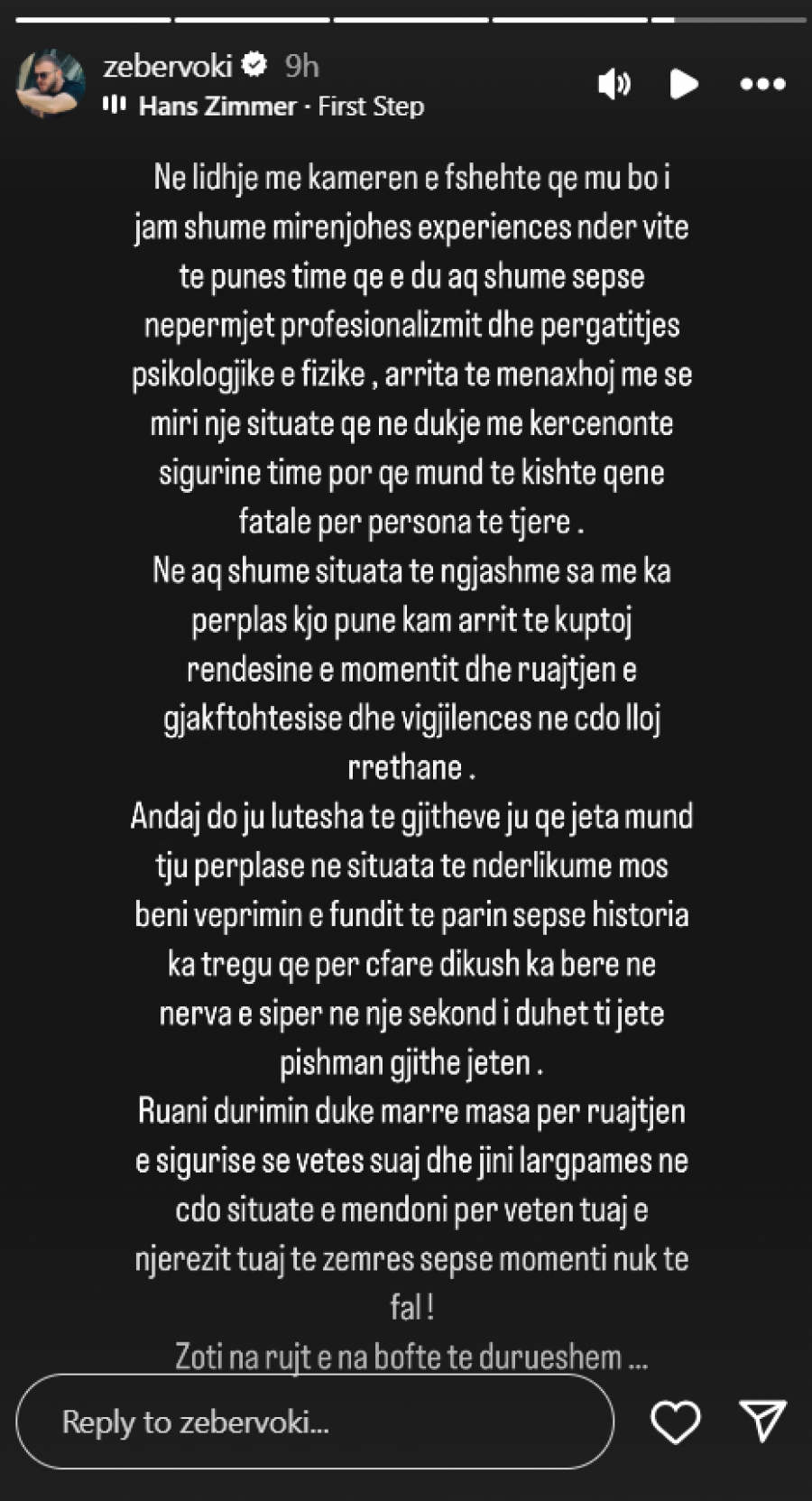This screenshot has width=812, height=1501.
Task: Tap the play button to resume story
Action: pyautogui.click(x=684, y=84)
